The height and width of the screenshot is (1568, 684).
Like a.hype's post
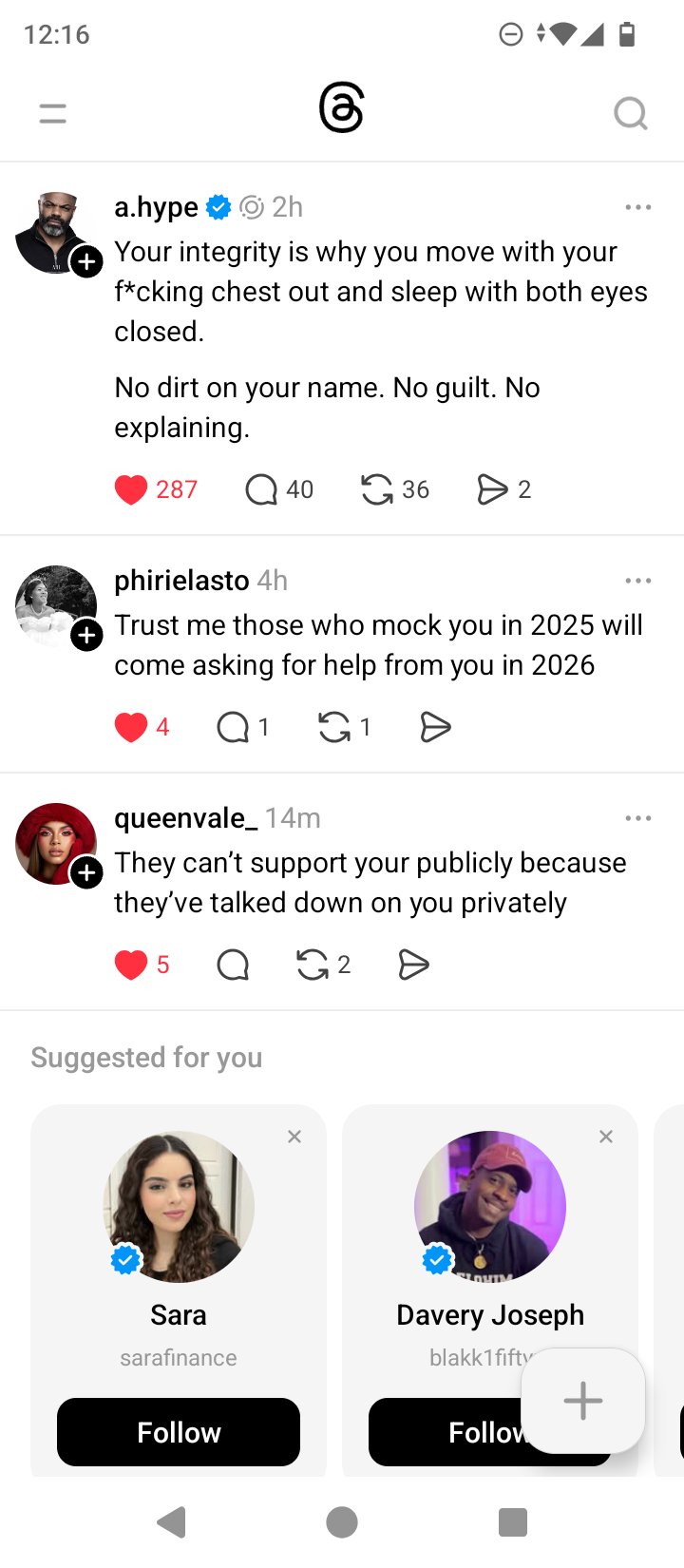[131, 489]
